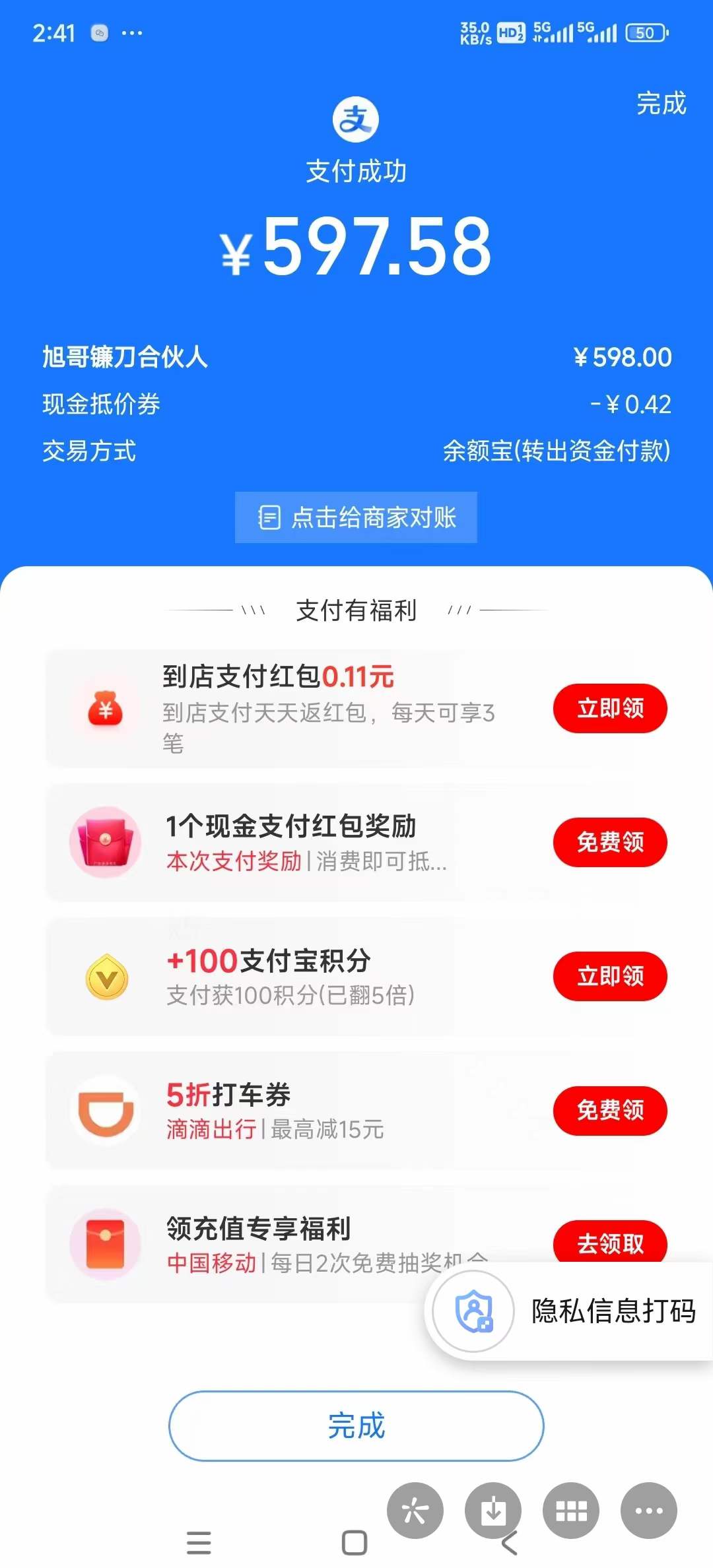Viewport: 713px width, 1568px height.
Task: Collect +100 支付宝积分 points
Action: pyautogui.click(x=609, y=976)
